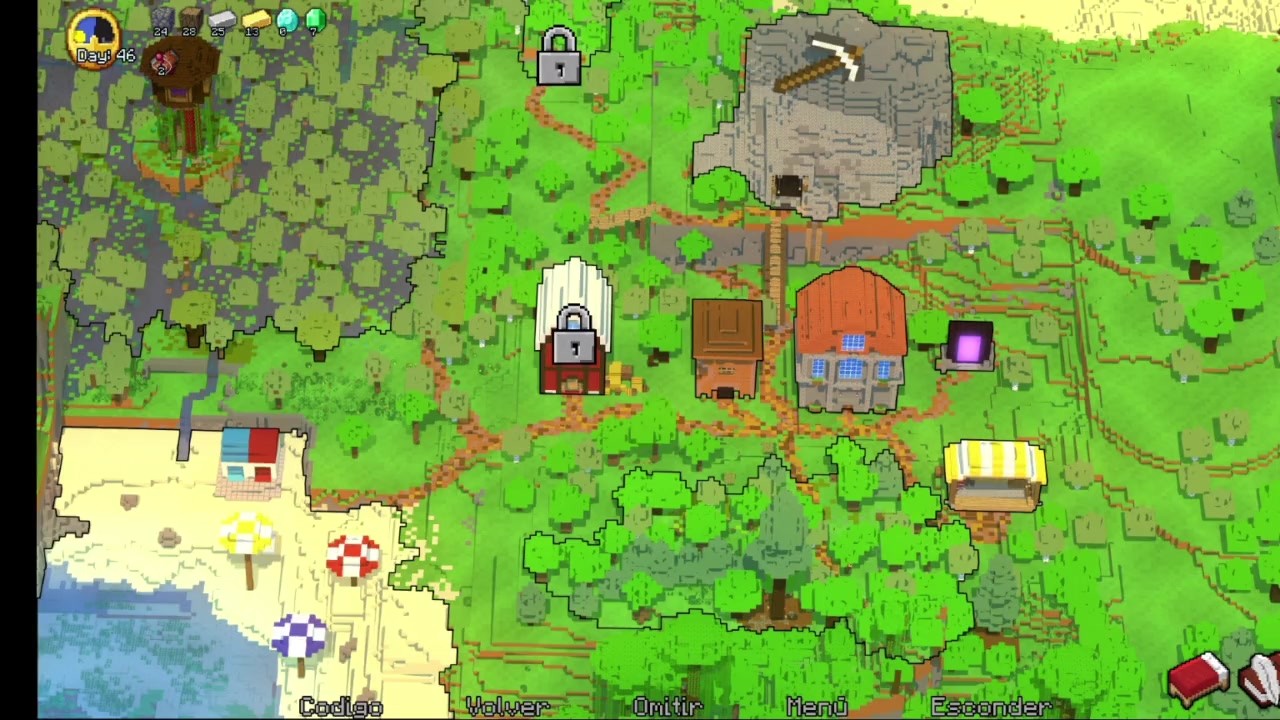The height and width of the screenshot is (720, 1280).
Task: Tap the locked red barn
Action: 573,335
